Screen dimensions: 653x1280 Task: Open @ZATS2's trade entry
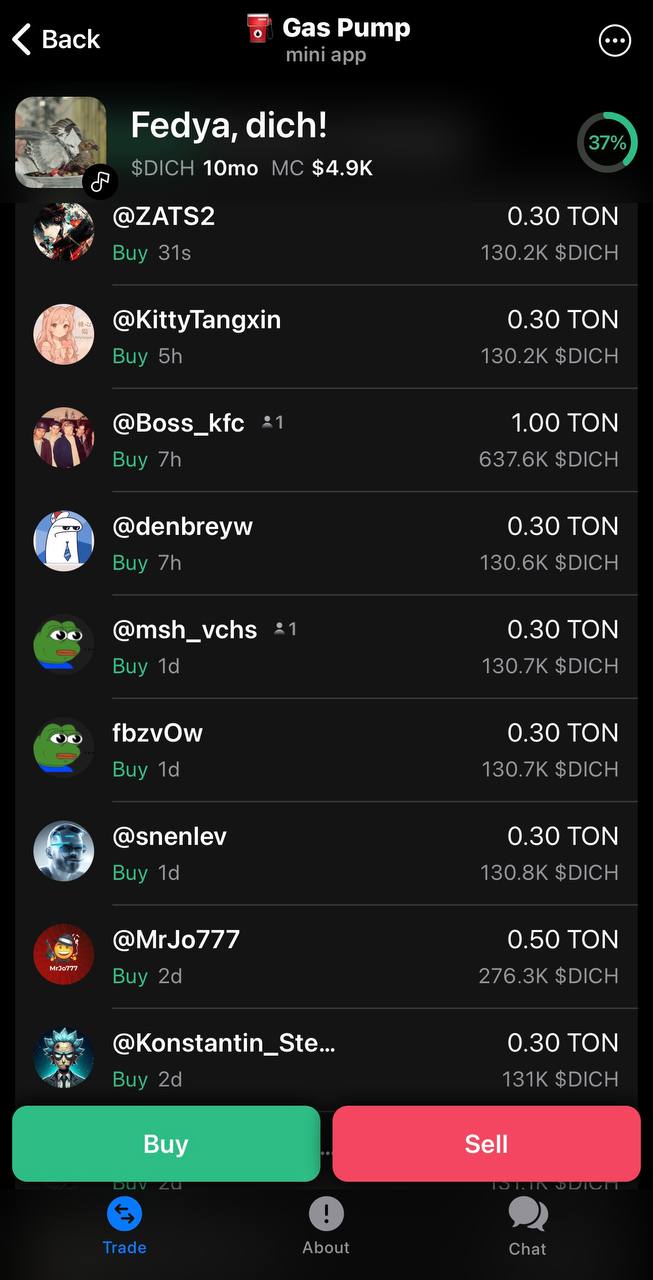[x=326, y=234]
